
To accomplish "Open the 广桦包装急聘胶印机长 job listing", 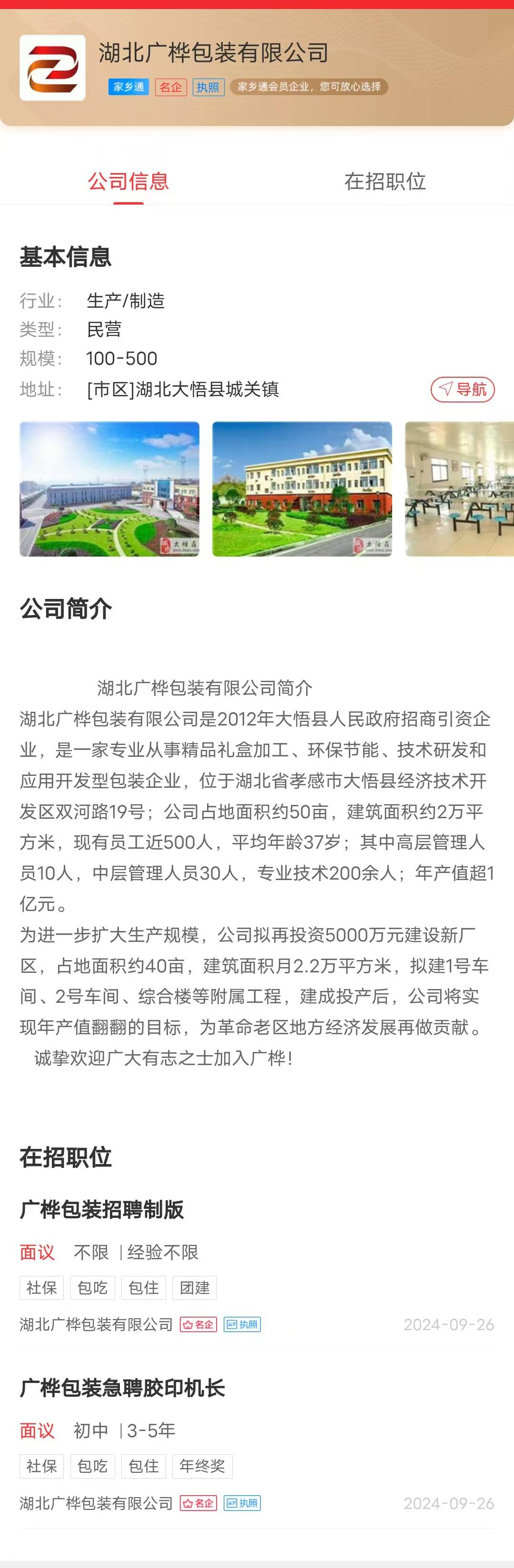I will point(122,1388).
